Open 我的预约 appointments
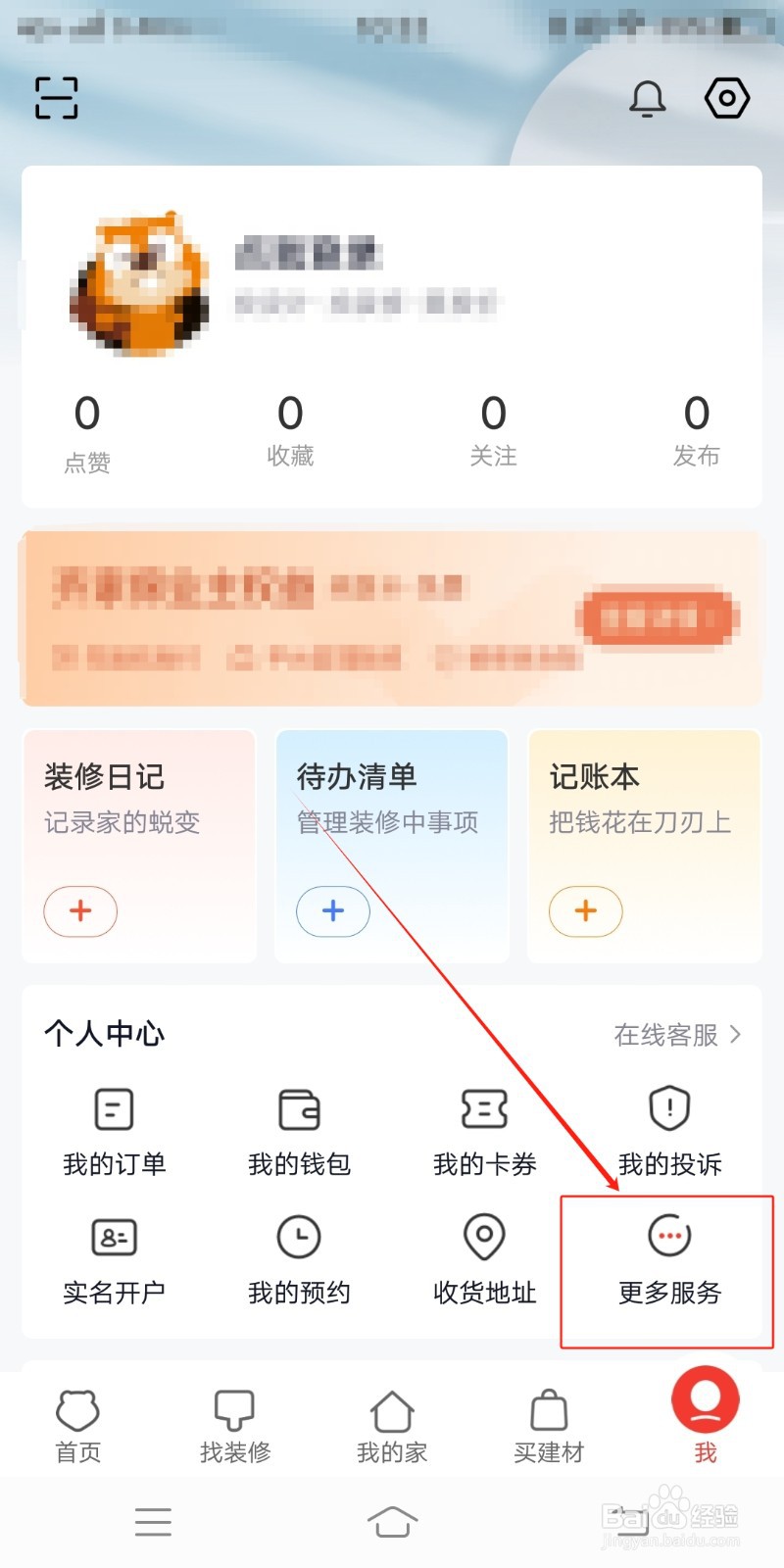This screenshot has height=1568, width=784. click(x=298, y=1259)
